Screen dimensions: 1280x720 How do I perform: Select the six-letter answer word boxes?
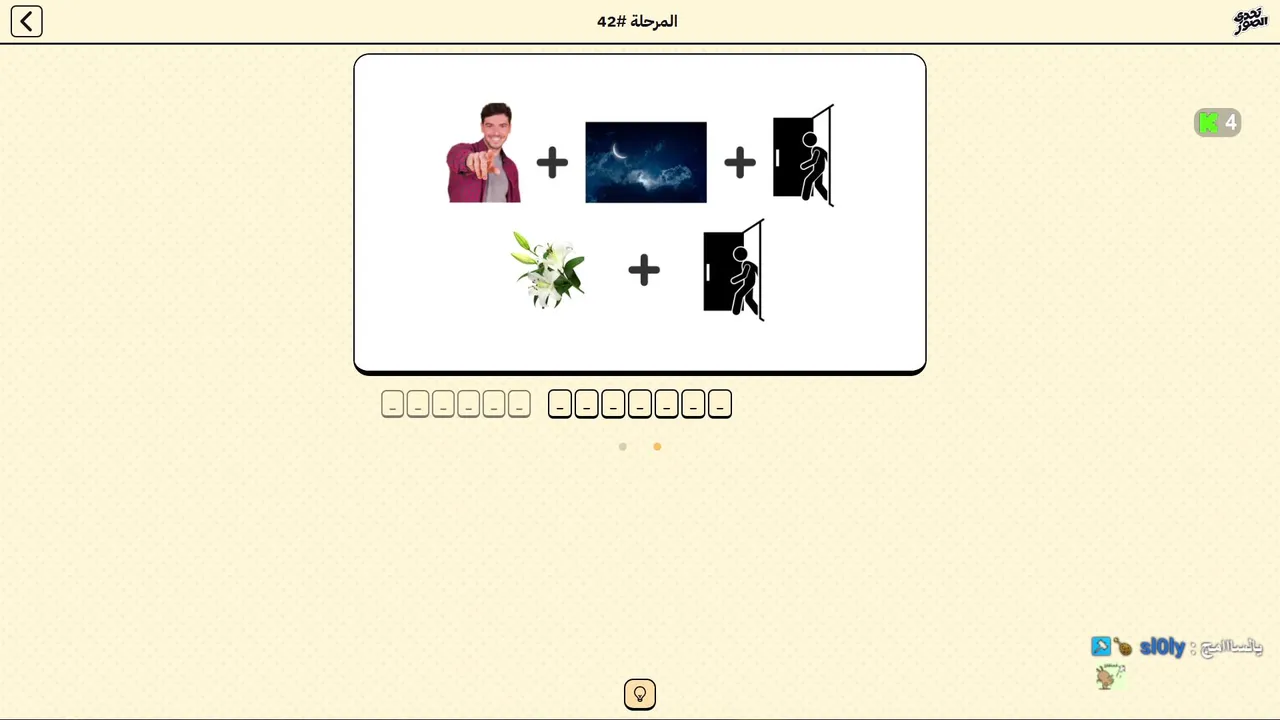pos(456,404)
